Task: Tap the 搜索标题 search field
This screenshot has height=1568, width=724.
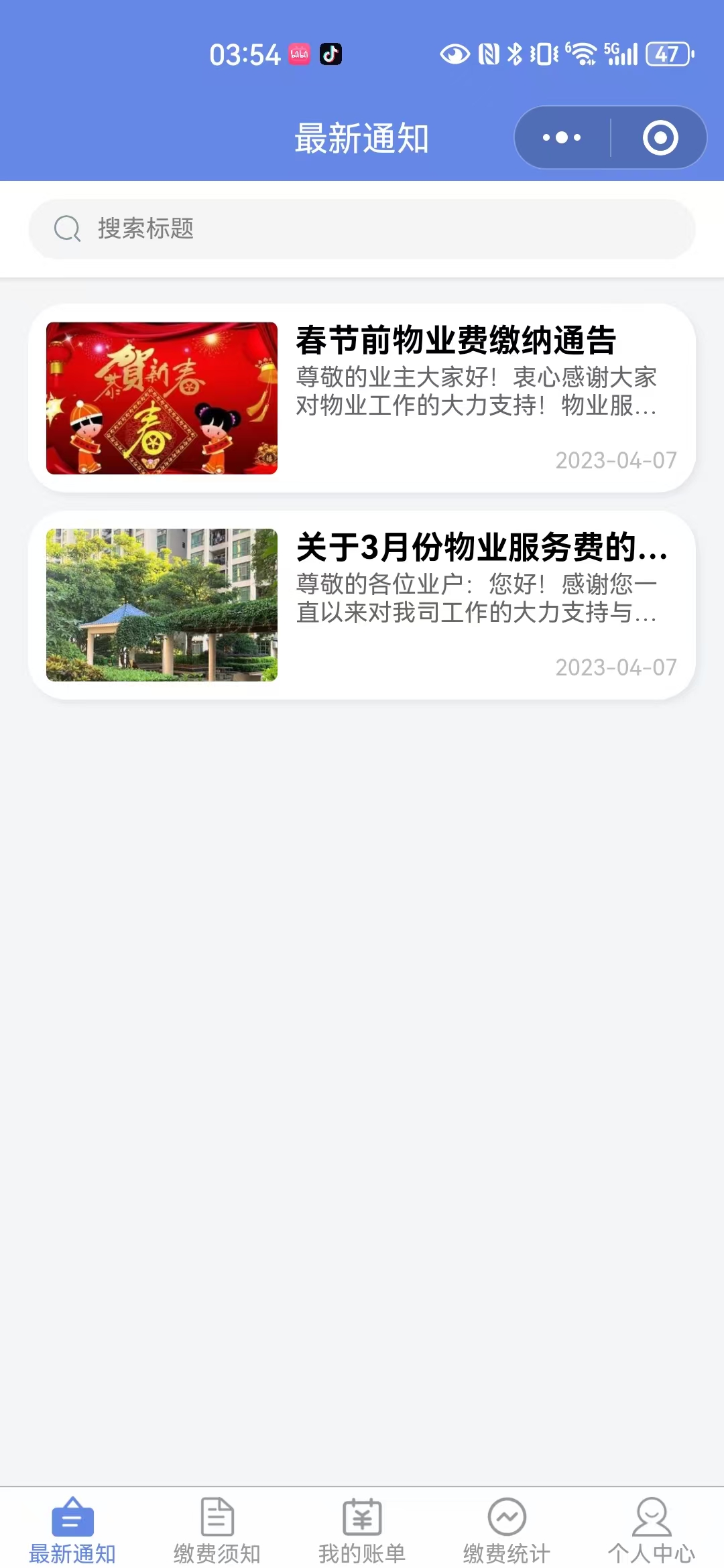Action: pos(362,228)
